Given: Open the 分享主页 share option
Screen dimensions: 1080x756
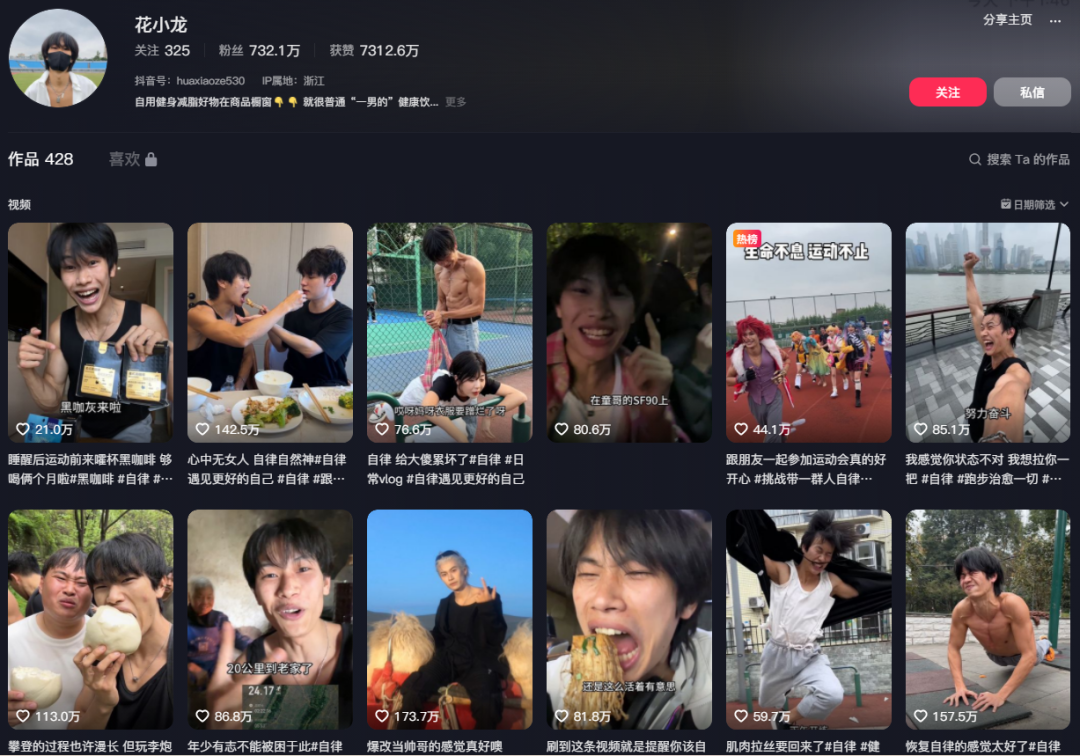Looking at the screenshot, I should coord(1007,20).
